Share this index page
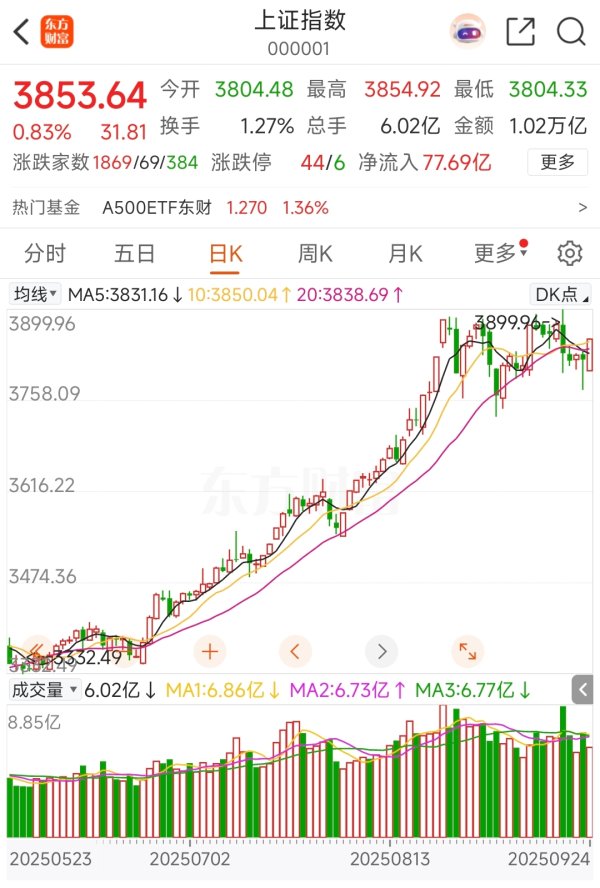 (x=521, y=32)
